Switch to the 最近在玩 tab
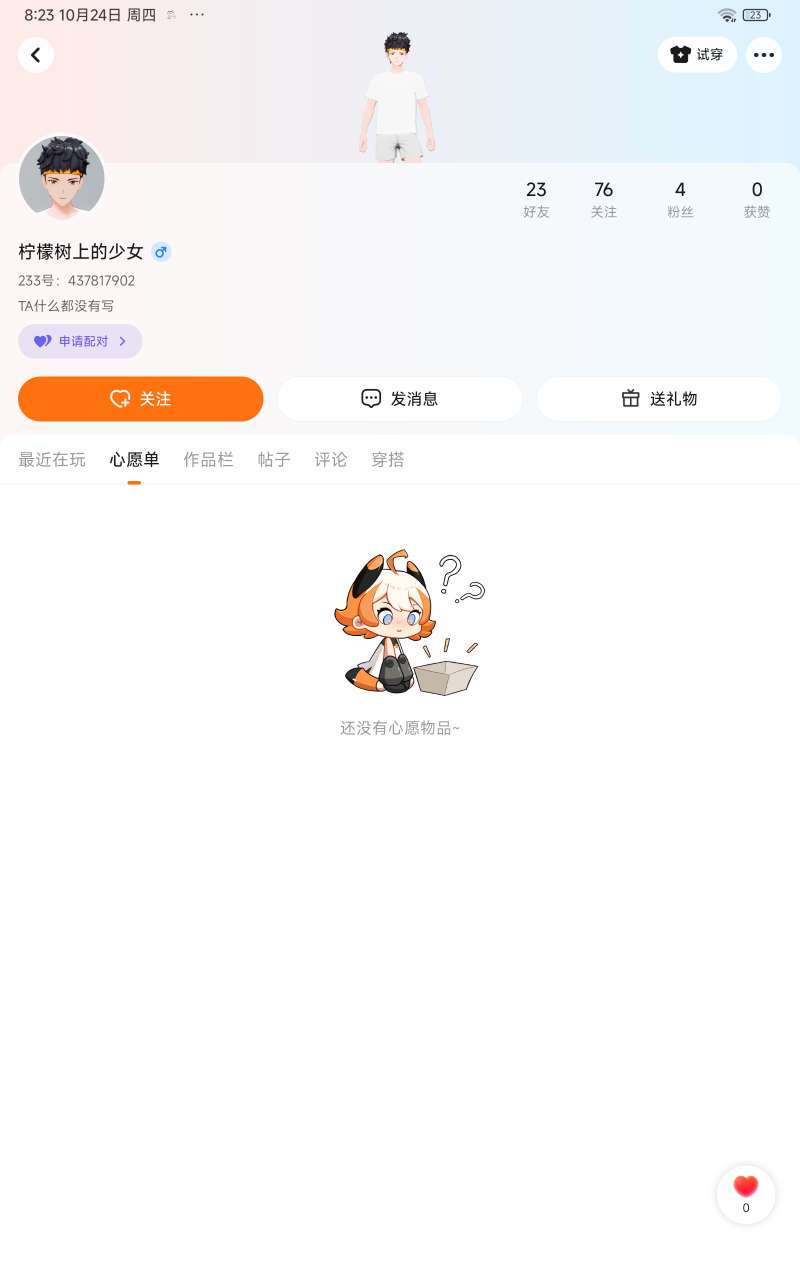 pos(52,460)
